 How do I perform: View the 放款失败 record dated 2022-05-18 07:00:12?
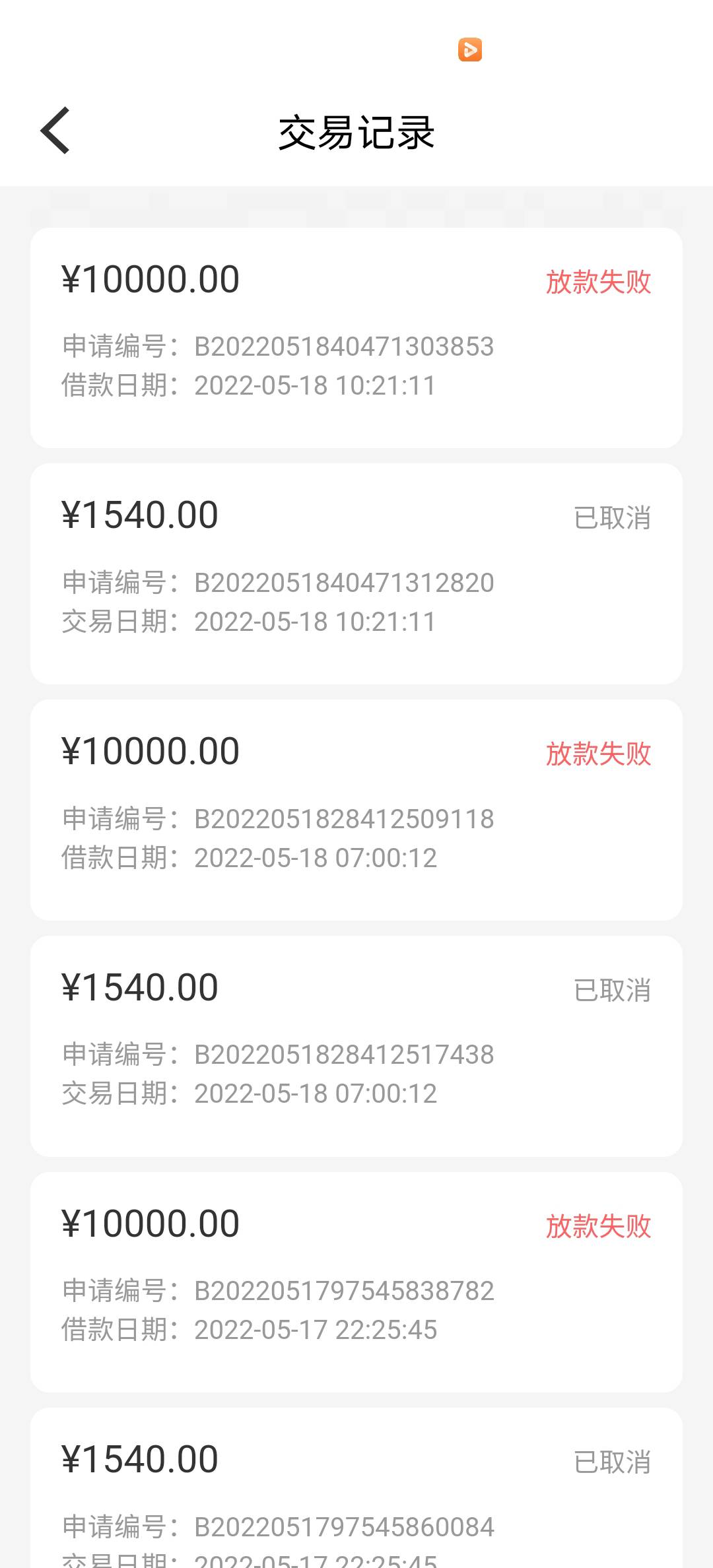356,810
